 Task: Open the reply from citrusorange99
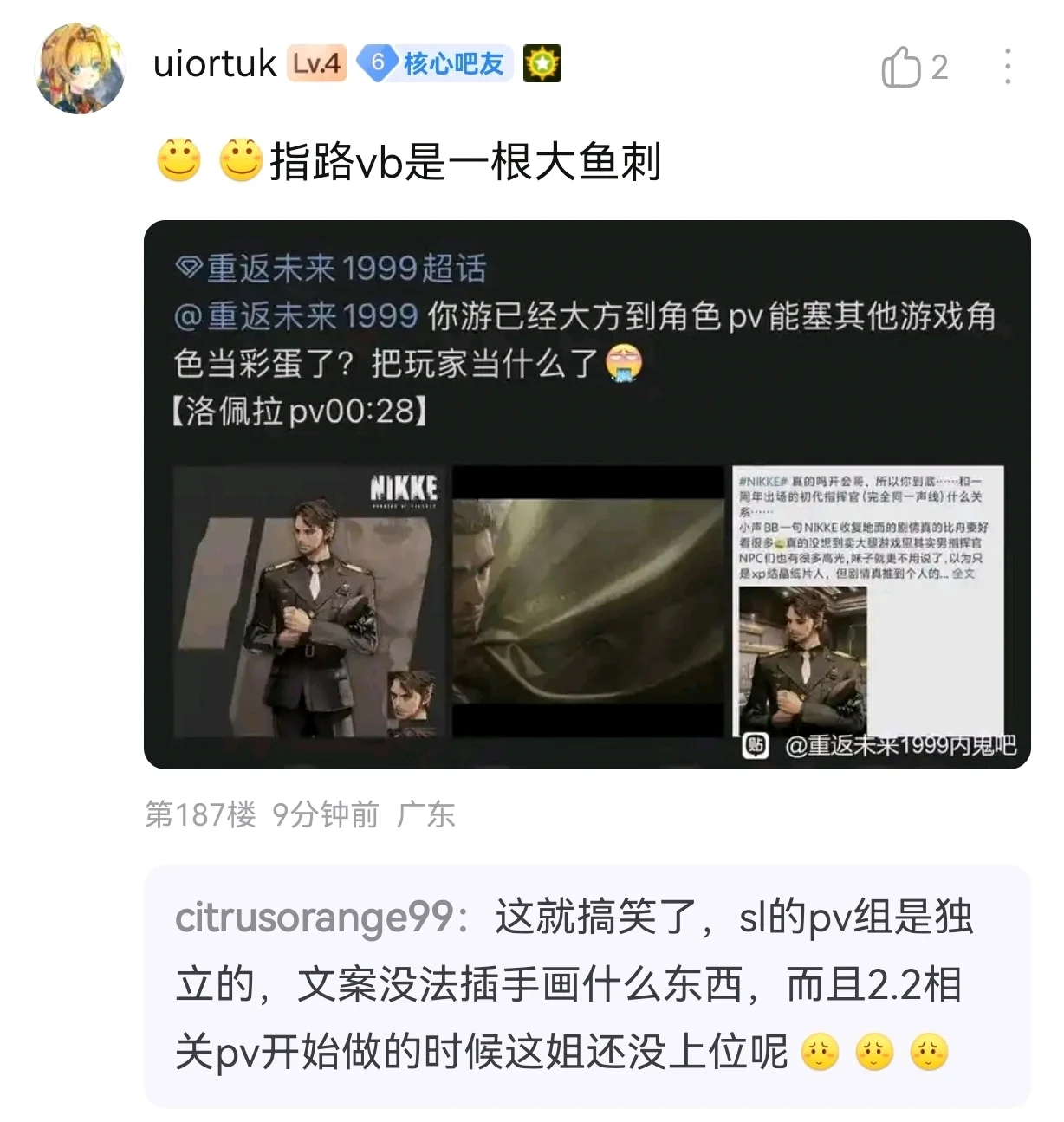(x=587, y=984)
